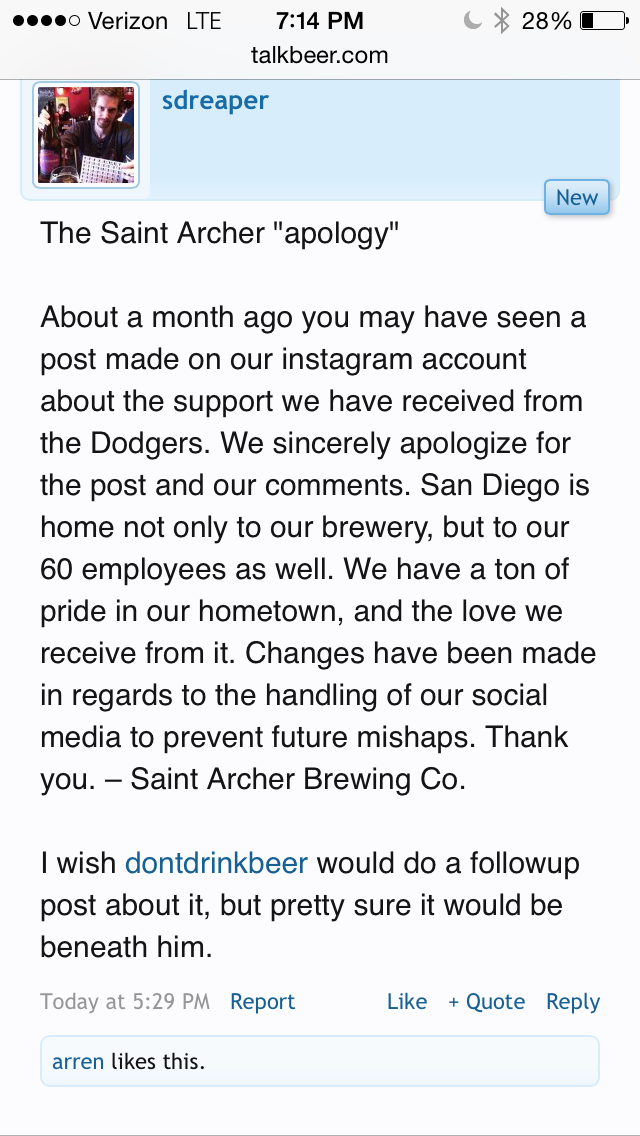Tap the talkbeer.com address bar
The width and height of the screenshot is (640, 1136).
320,56
